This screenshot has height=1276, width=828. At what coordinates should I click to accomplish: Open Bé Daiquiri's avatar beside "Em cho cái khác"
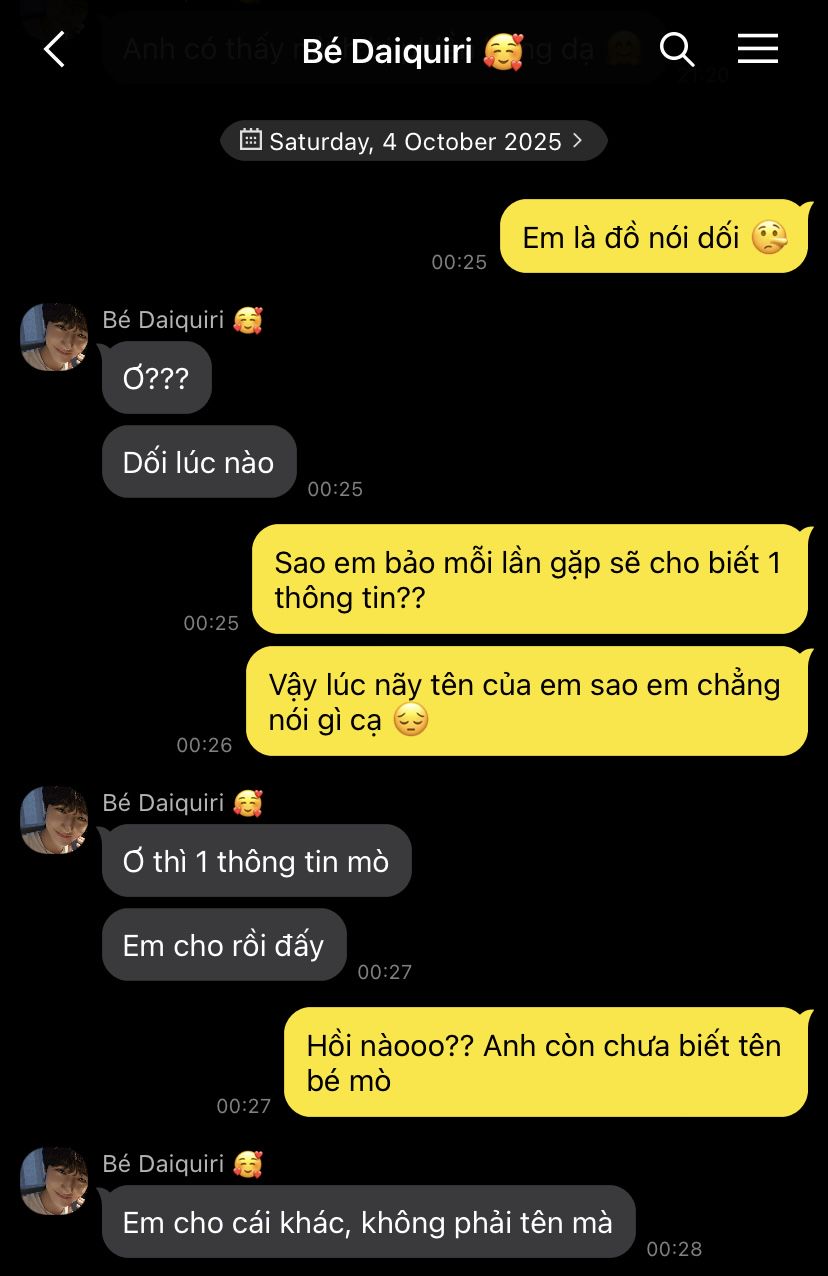coord(54,1181)
